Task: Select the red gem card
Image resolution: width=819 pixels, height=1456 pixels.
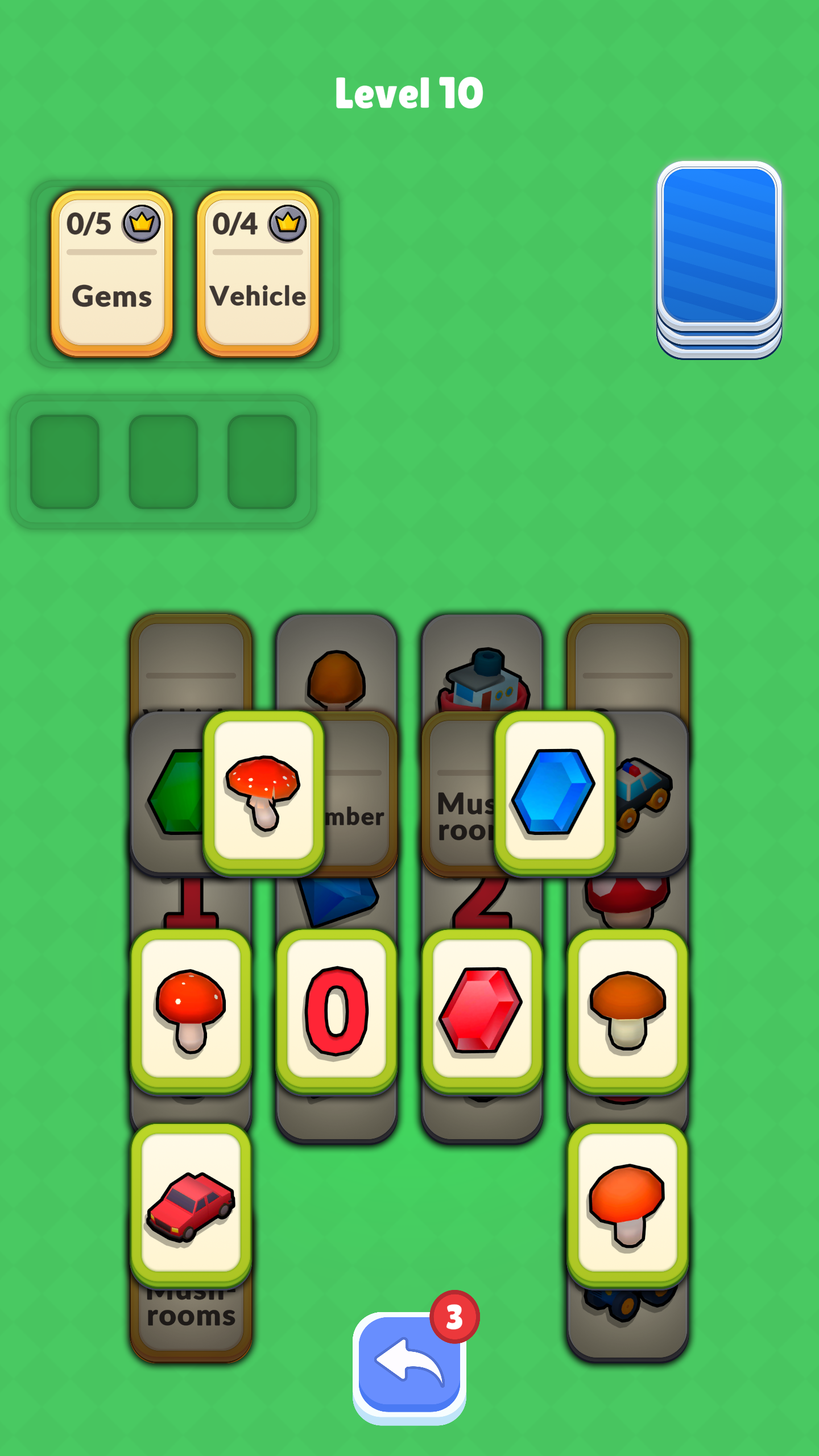Action: [x=481, y=1010]
